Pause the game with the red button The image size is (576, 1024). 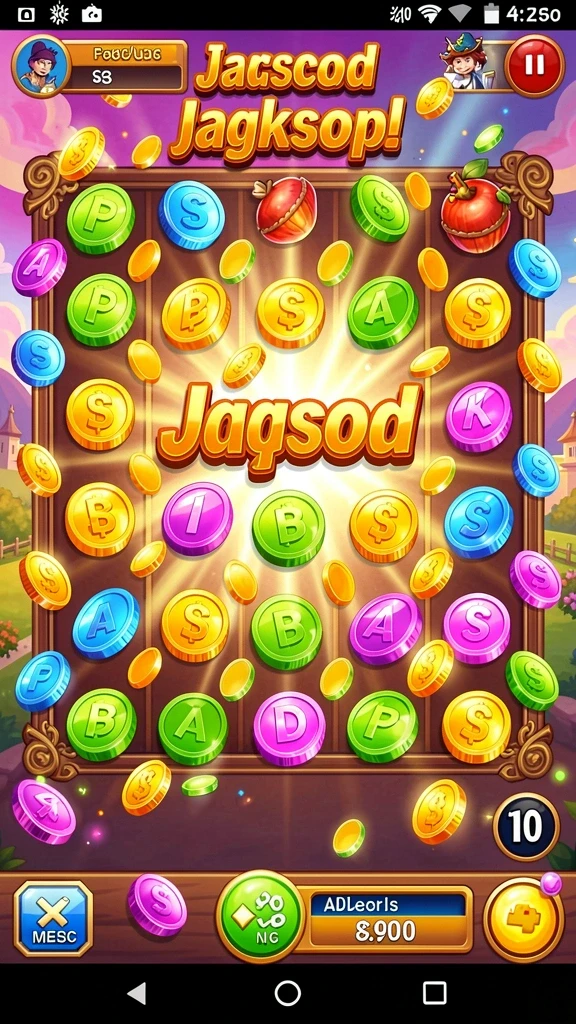pyautogui.click(x=535, y=65)
